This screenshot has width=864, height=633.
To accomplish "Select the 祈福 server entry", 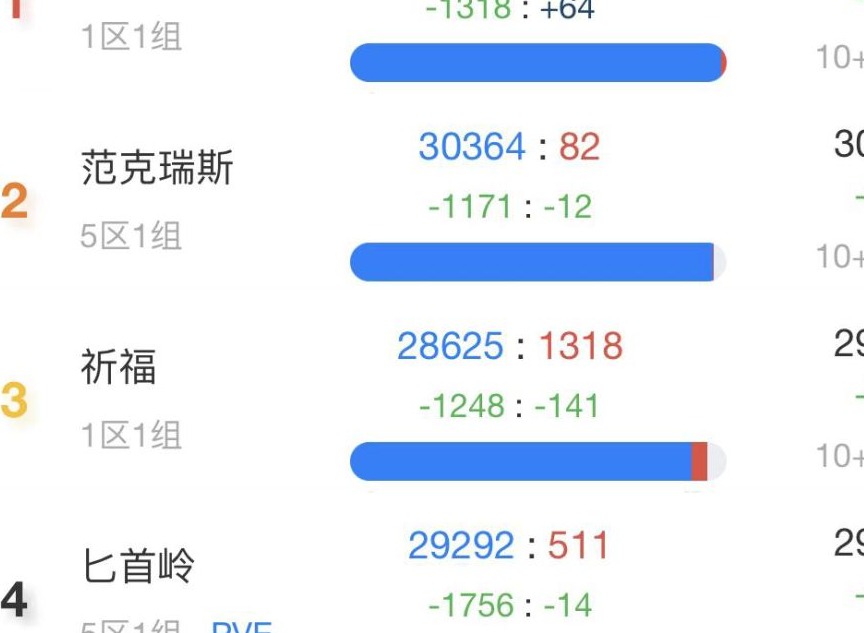I will pyautogui.click(x=119, y=368).
